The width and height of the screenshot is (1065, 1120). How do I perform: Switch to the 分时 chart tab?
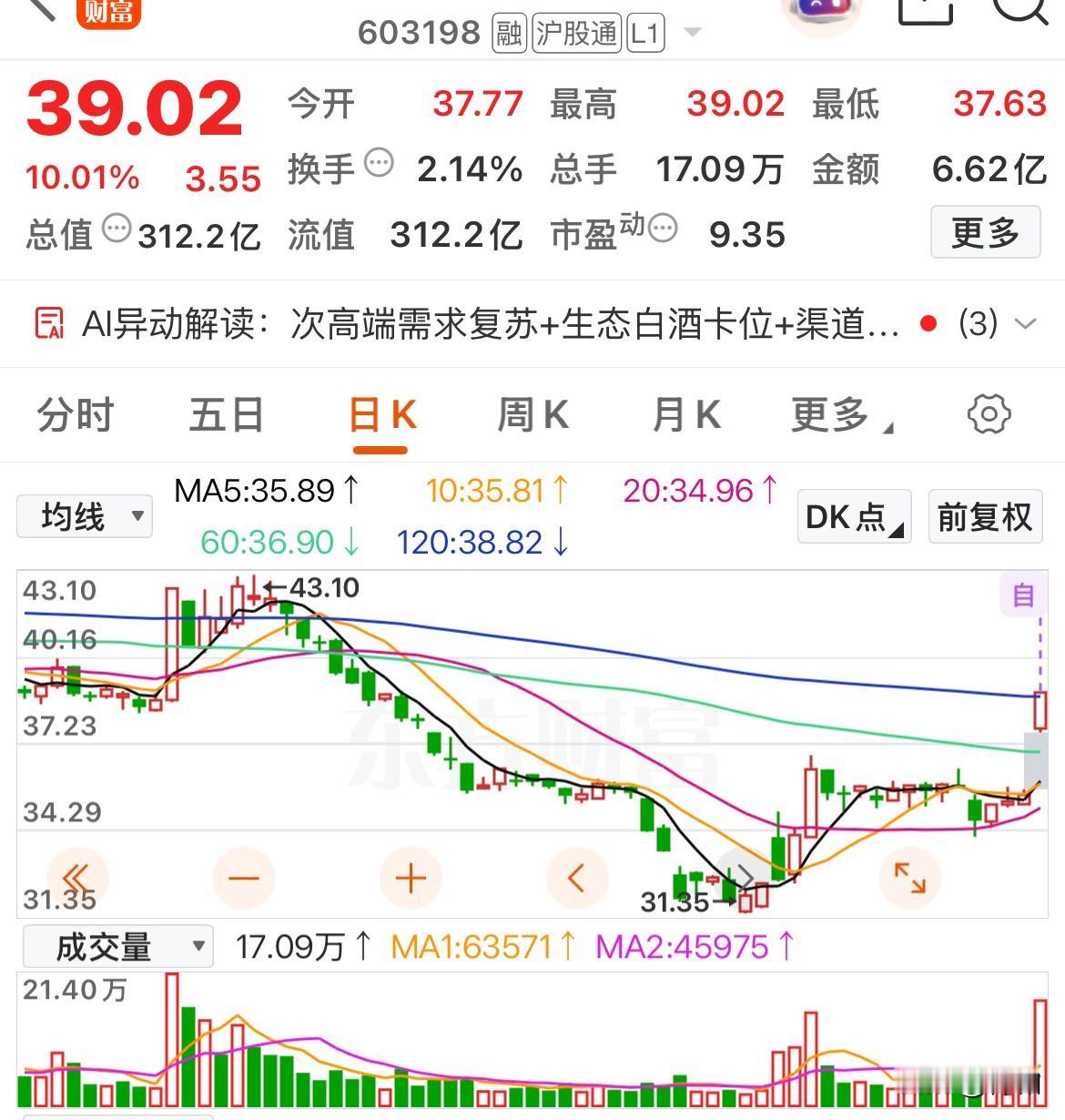76,415
